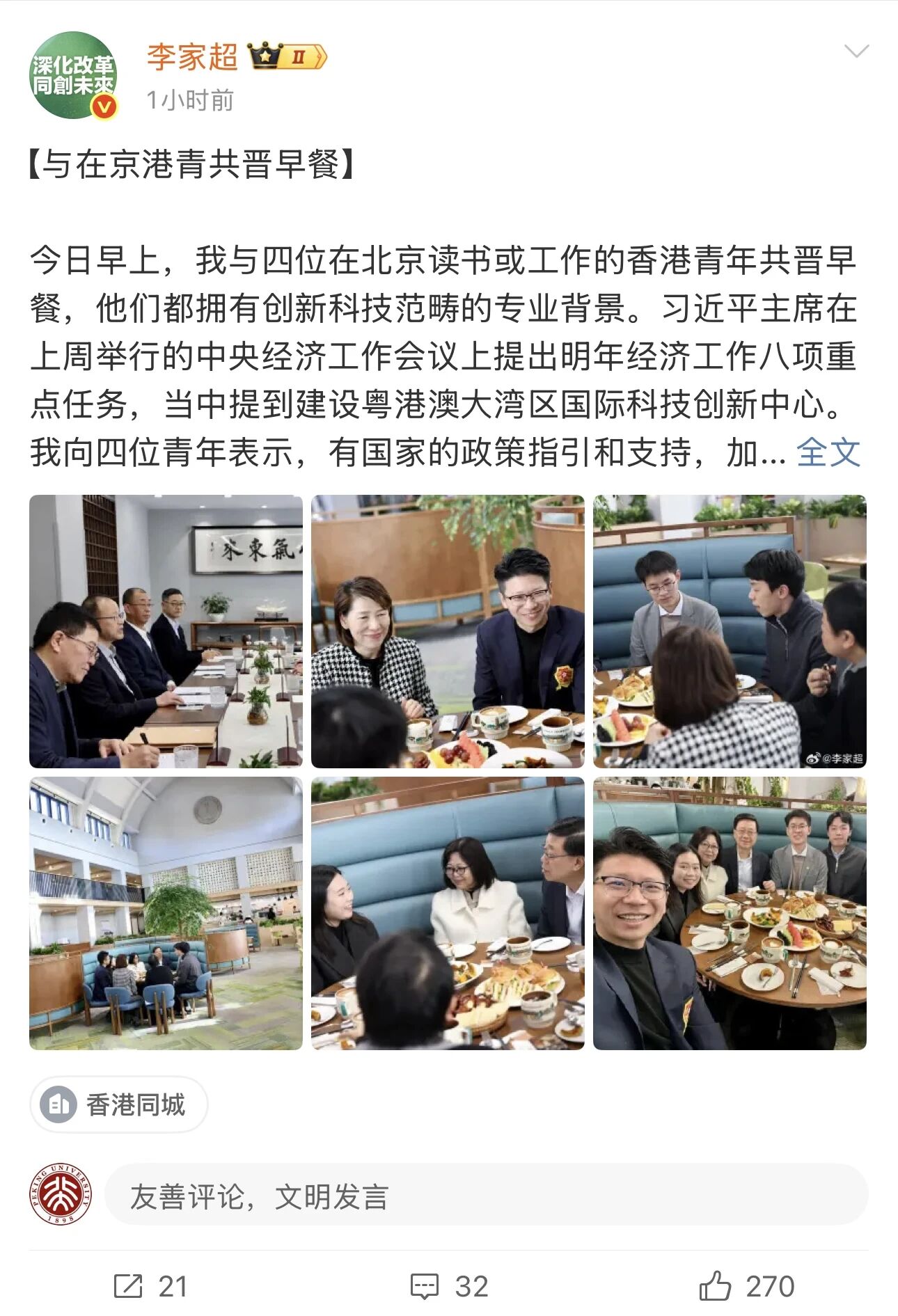The height and width of the screenshot is (1316, 898).
Task: View the group selfie photo
Action: (730, 913)
